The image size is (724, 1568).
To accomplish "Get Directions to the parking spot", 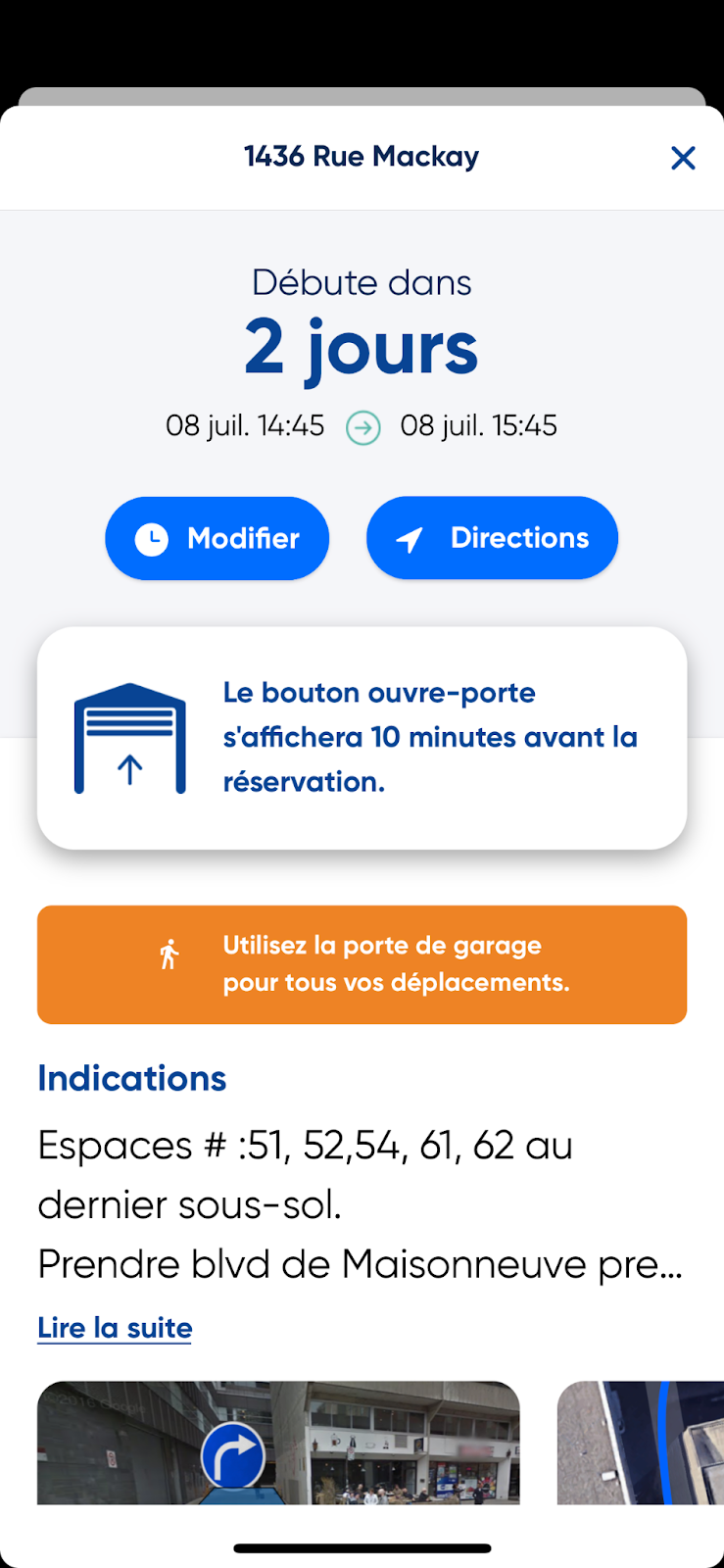I will (492, 538).
